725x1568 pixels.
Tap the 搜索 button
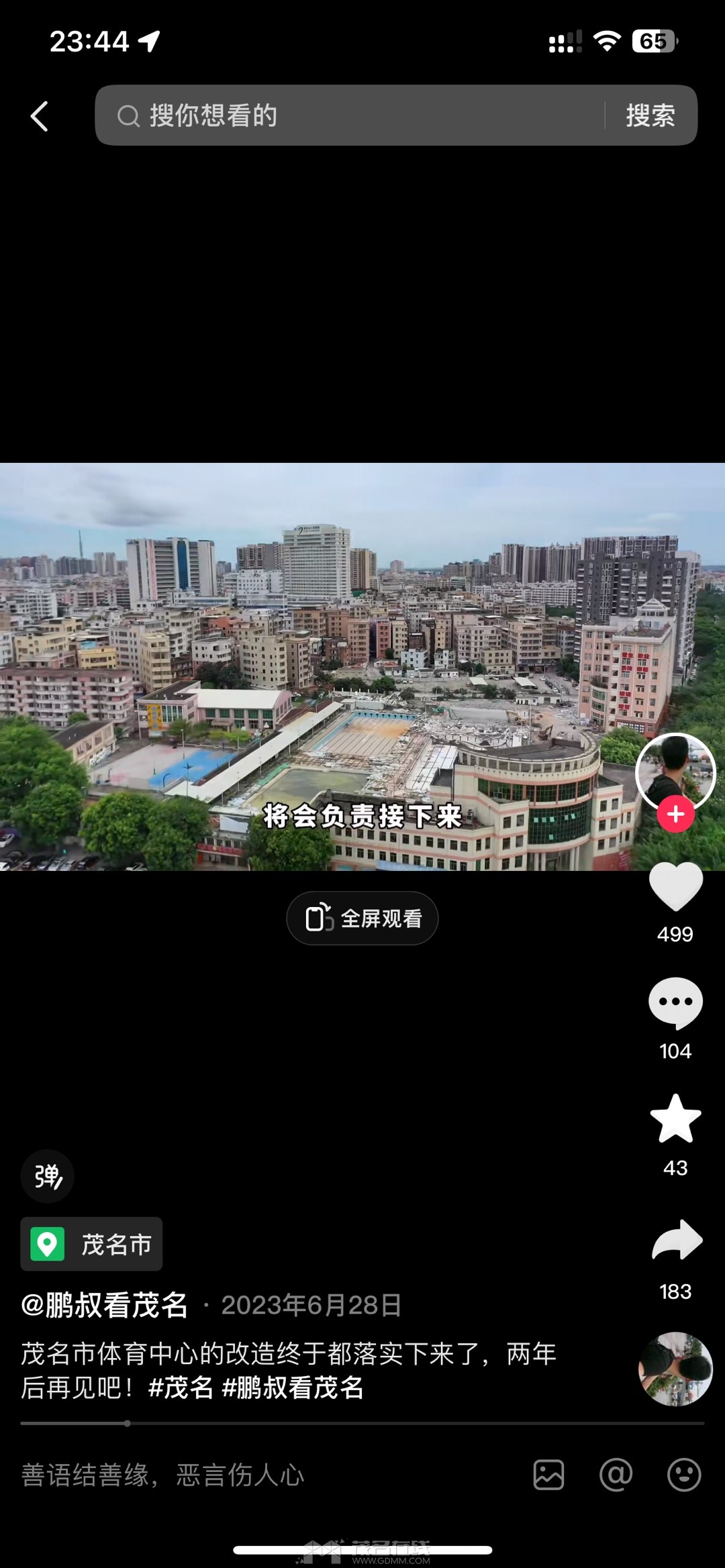click(x=650, y=115)
